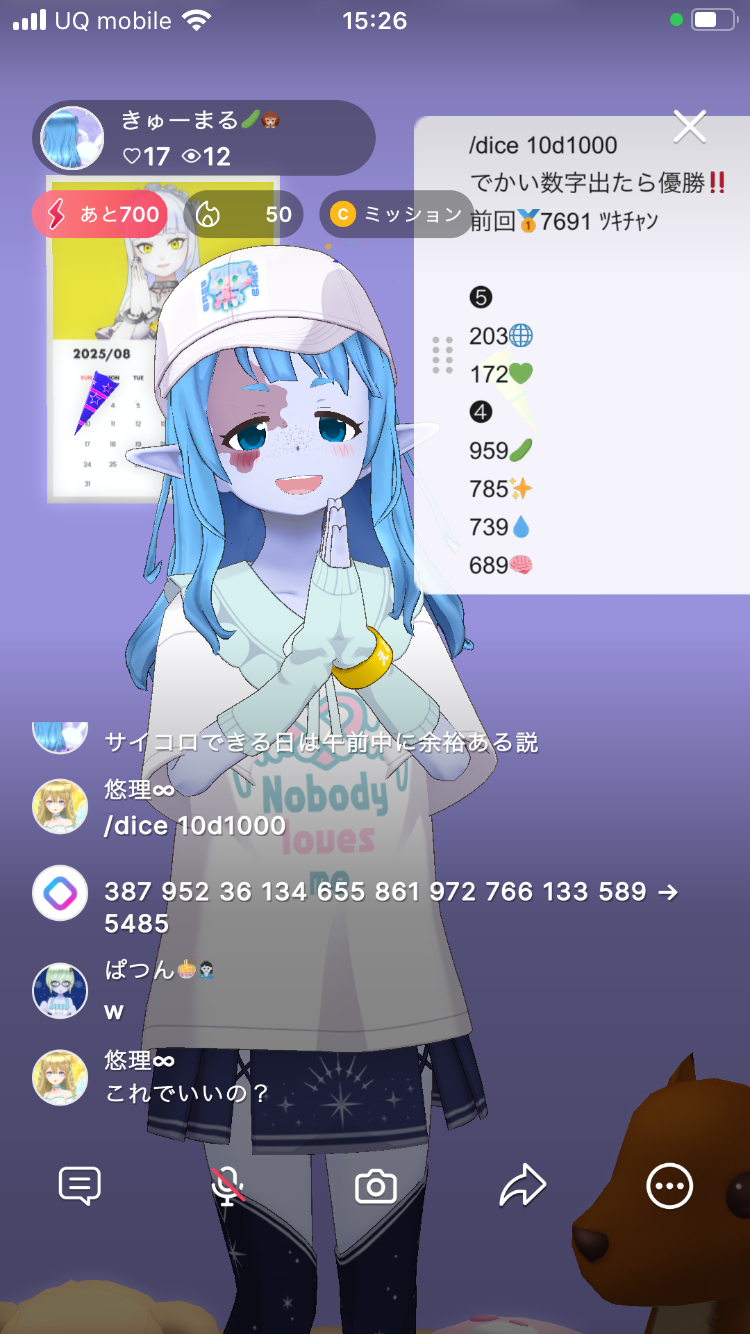Take a photo with the camera icon
Screen dimensions: 750x1334
[x=376, y=1187]
